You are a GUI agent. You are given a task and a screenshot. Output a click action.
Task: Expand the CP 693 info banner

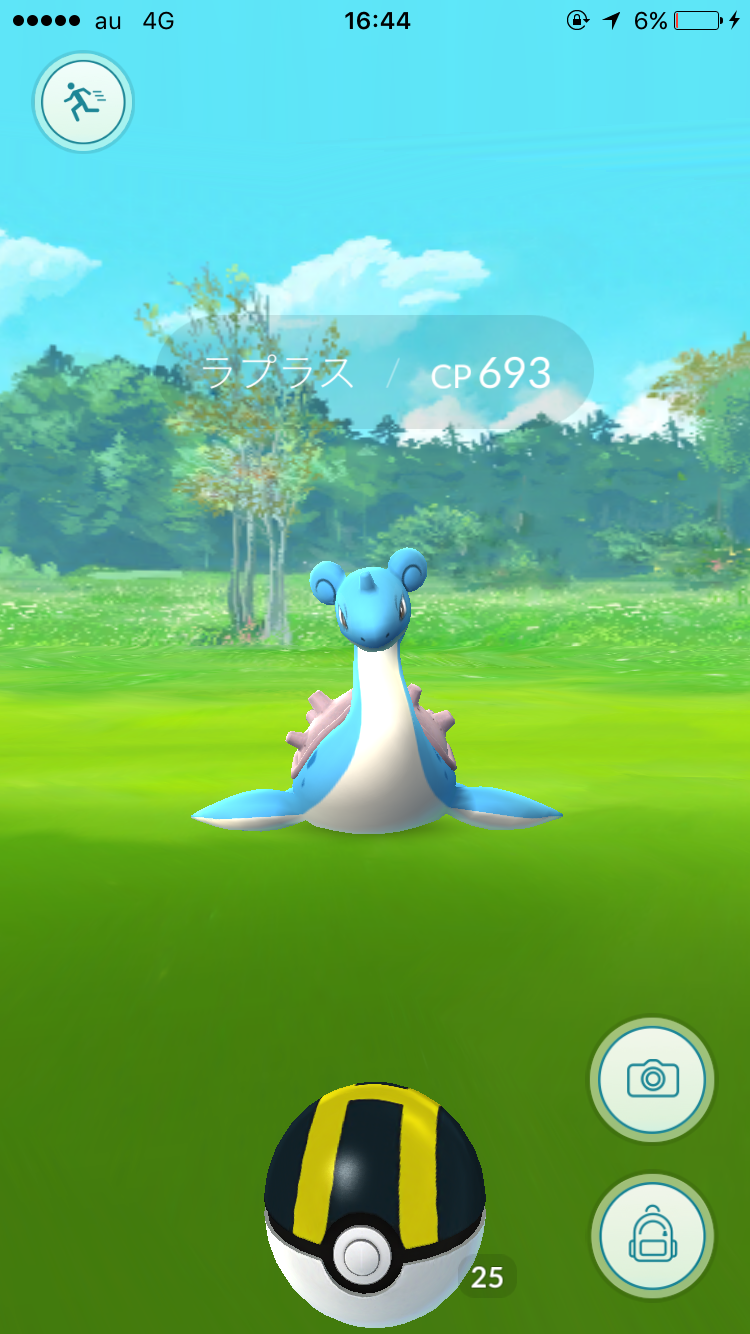click(x=490, y=371)
